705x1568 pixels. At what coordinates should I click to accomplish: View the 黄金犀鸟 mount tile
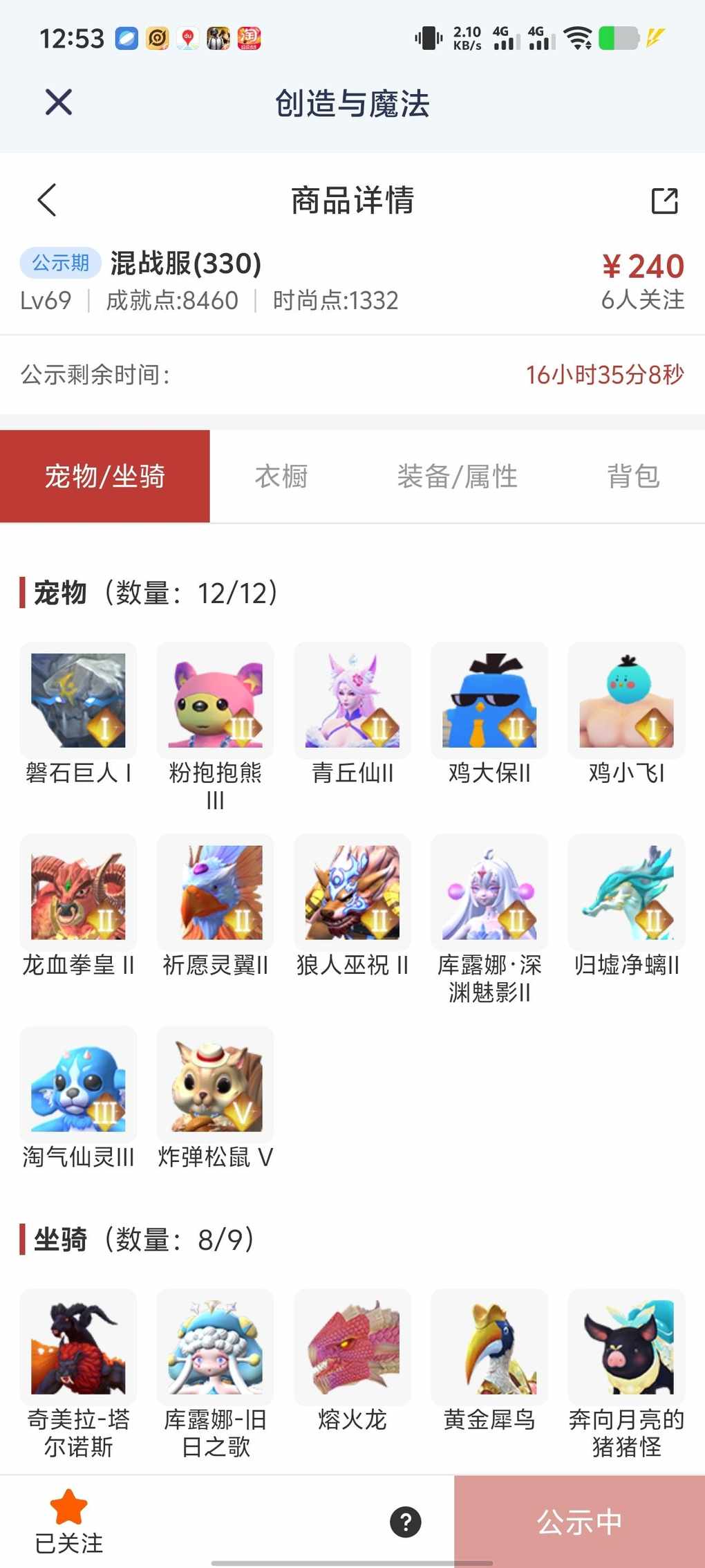489,1347
